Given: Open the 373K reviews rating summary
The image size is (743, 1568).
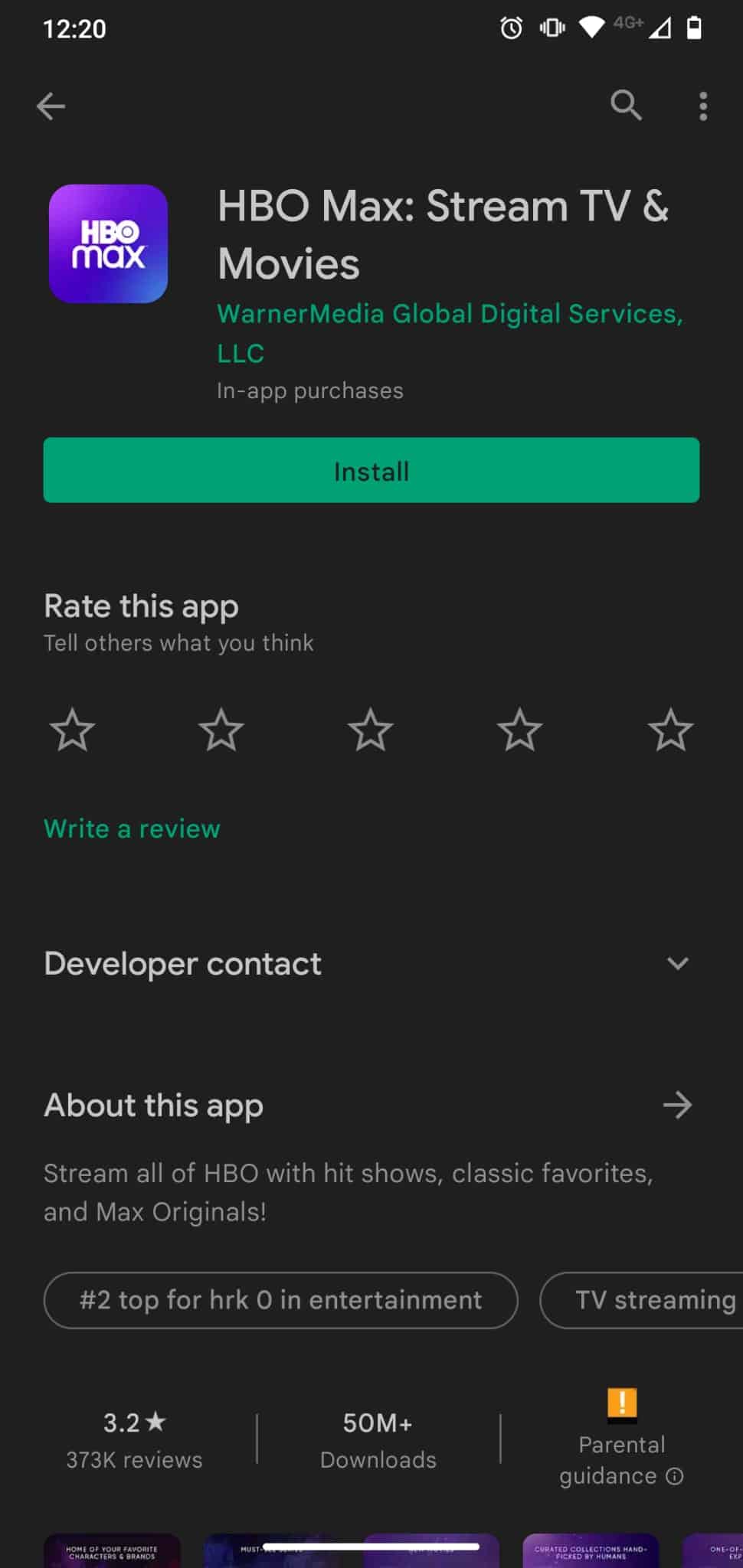Looking at the screenshot, I should pos(135,1440).
